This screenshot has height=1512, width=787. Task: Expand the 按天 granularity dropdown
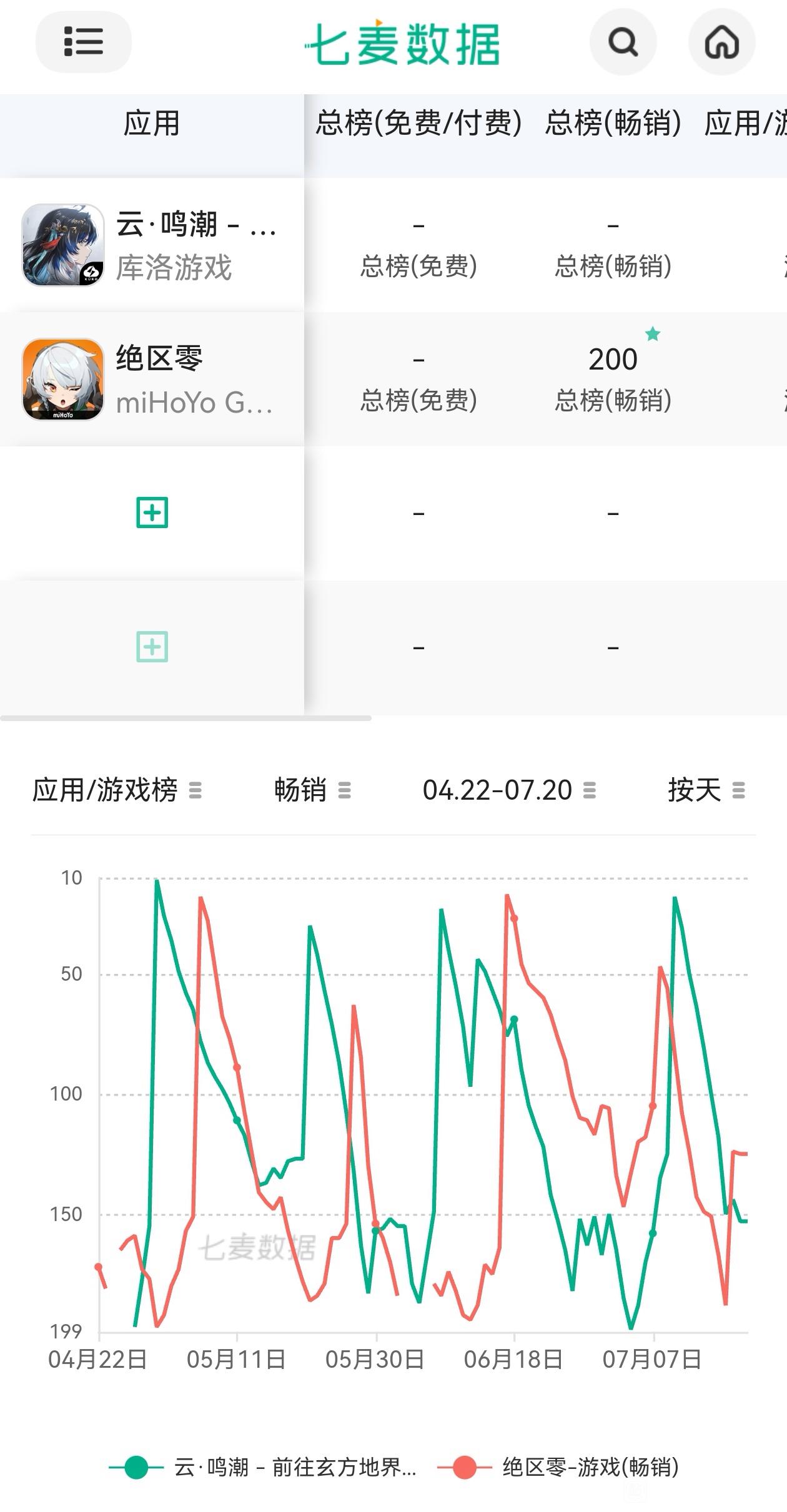pos(706,790)
